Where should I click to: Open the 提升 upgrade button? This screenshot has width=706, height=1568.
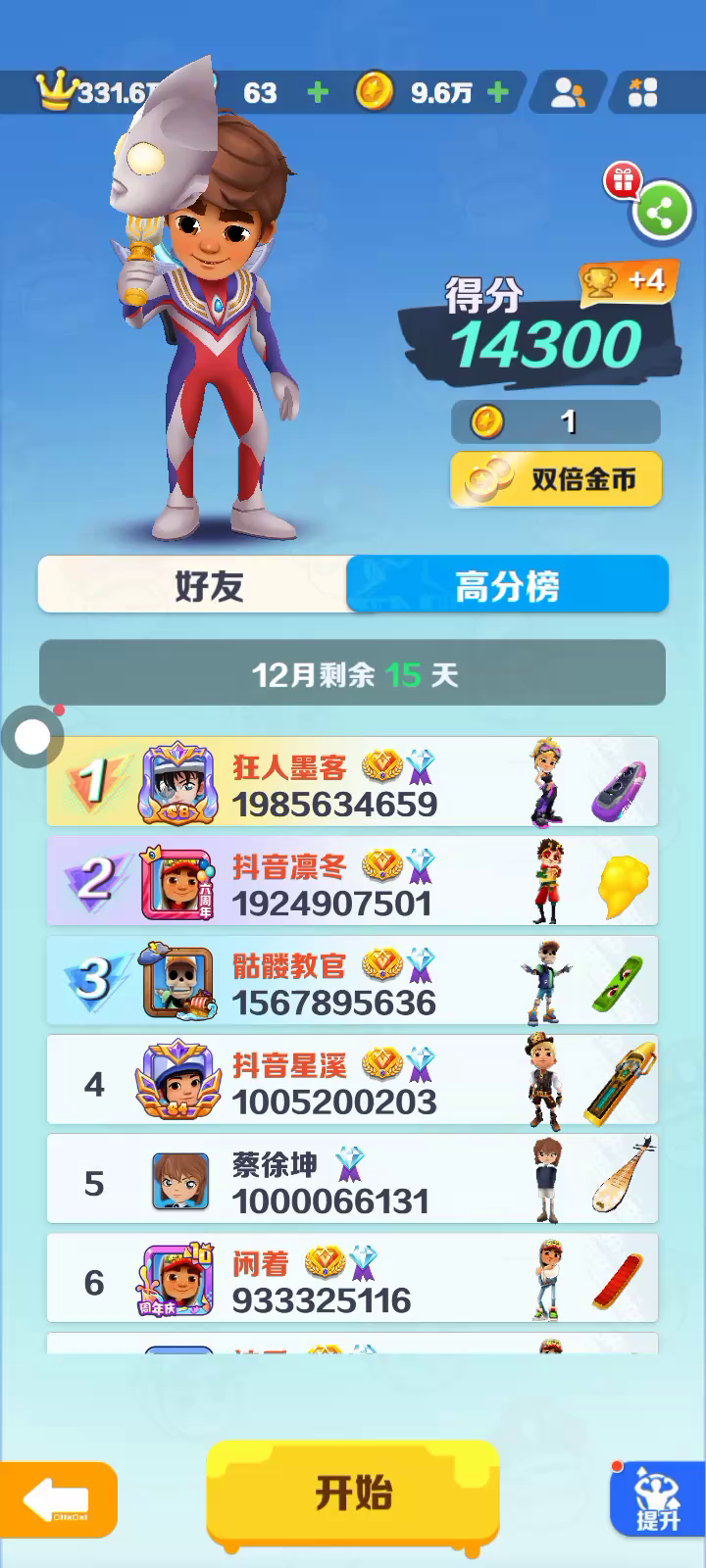tap(657, 1501)
